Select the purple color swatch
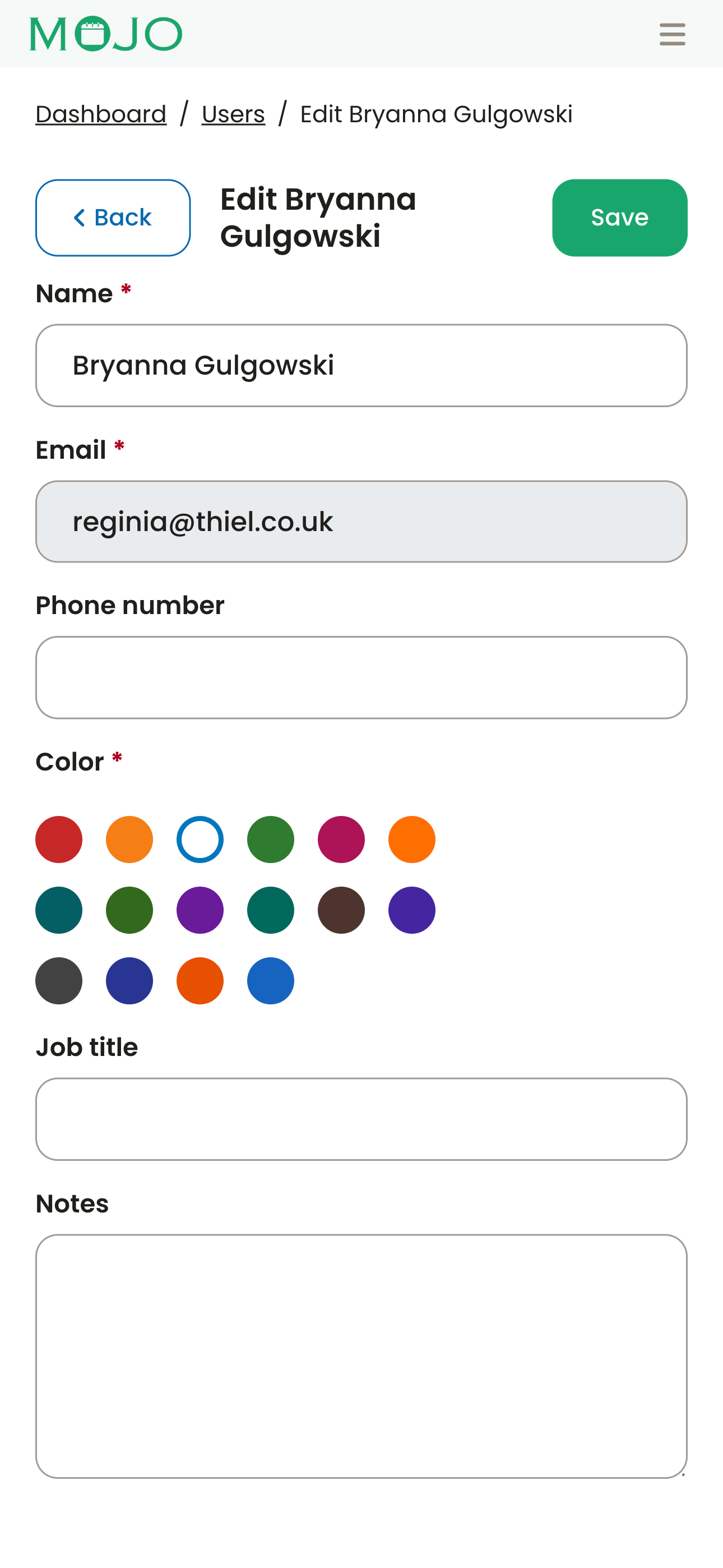Screen dimensions: 723x1568 point(200,910)
